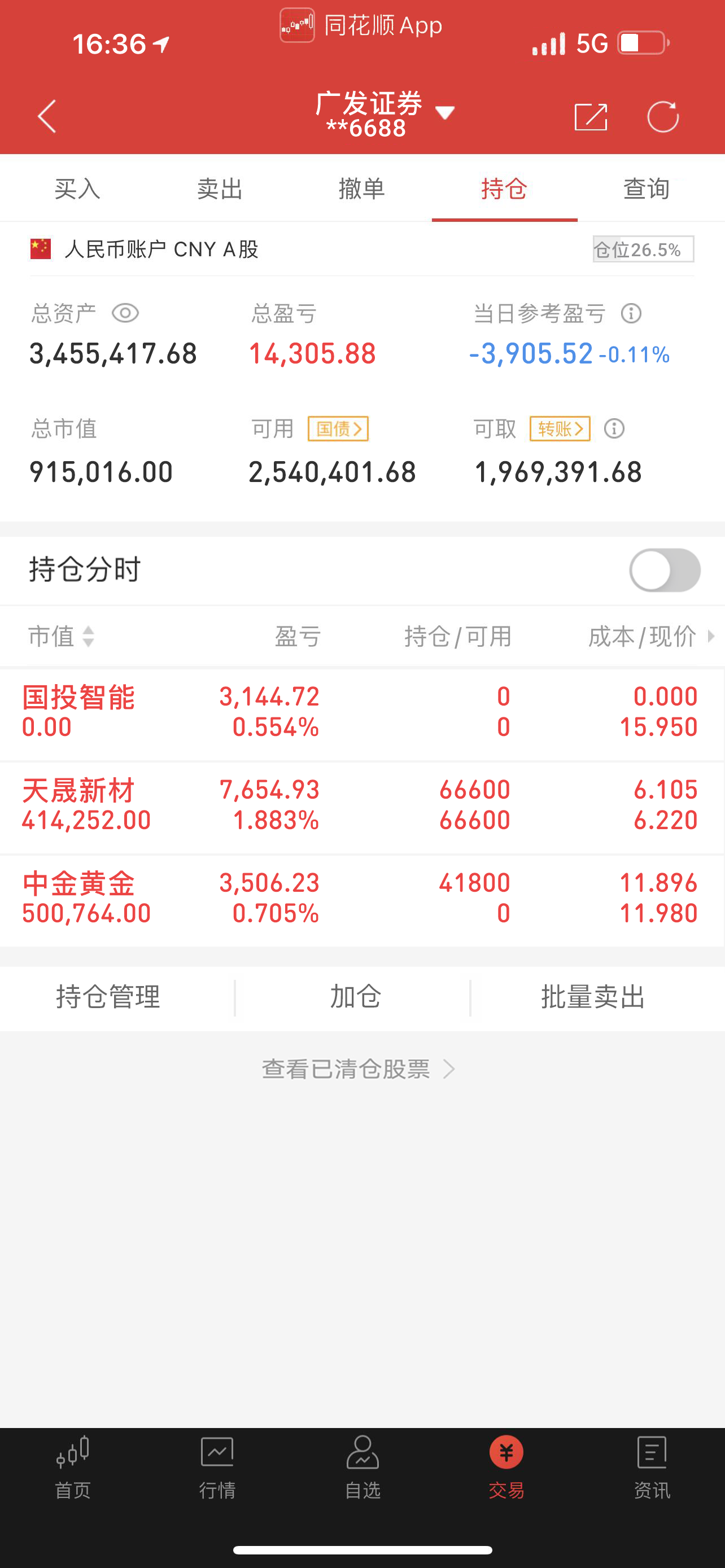
Task: Switch to the 查询 tab
Action: point(647,189)
